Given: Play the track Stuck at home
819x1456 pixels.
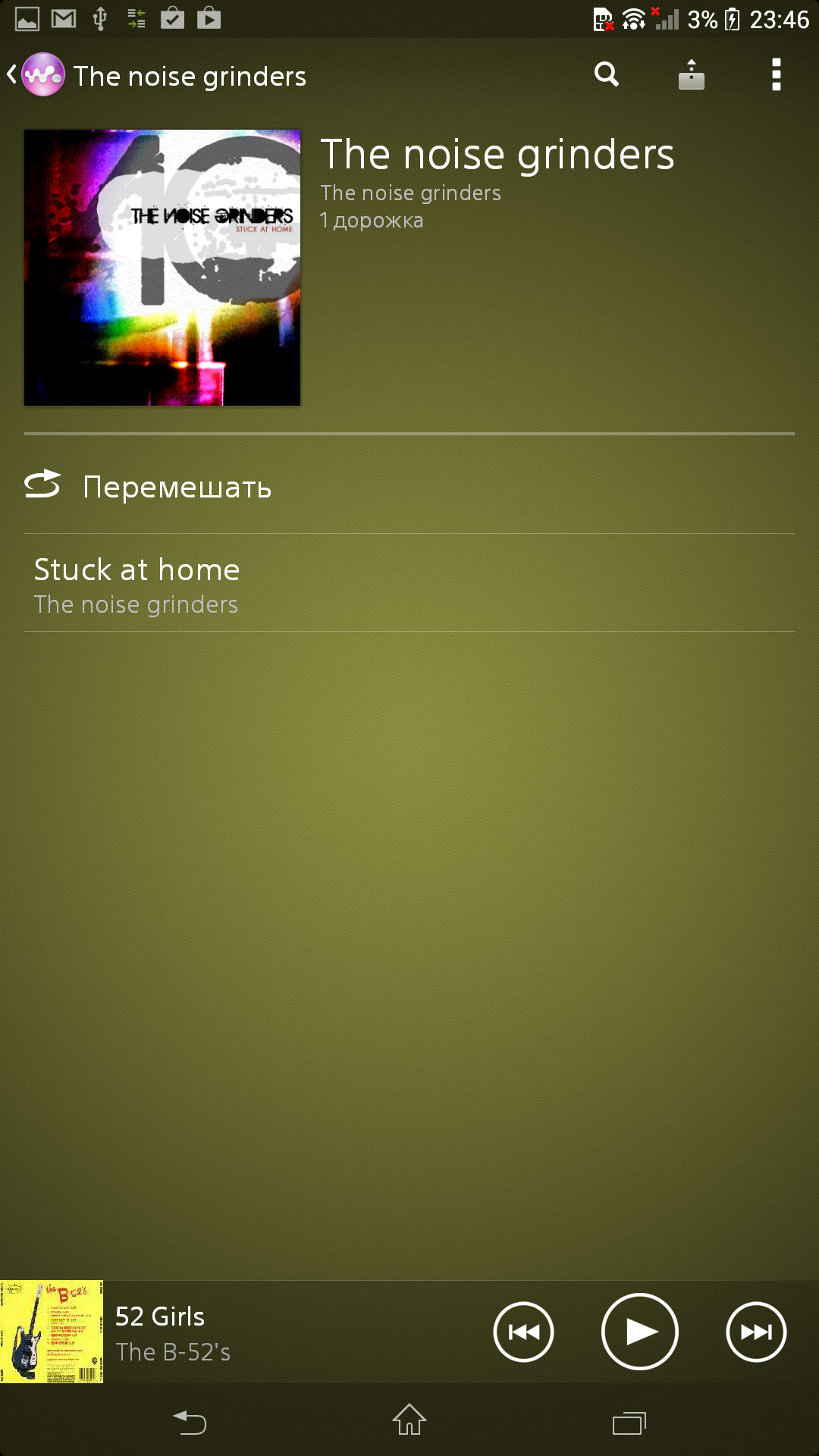Looking at the screenshot, I should point(409,584).
